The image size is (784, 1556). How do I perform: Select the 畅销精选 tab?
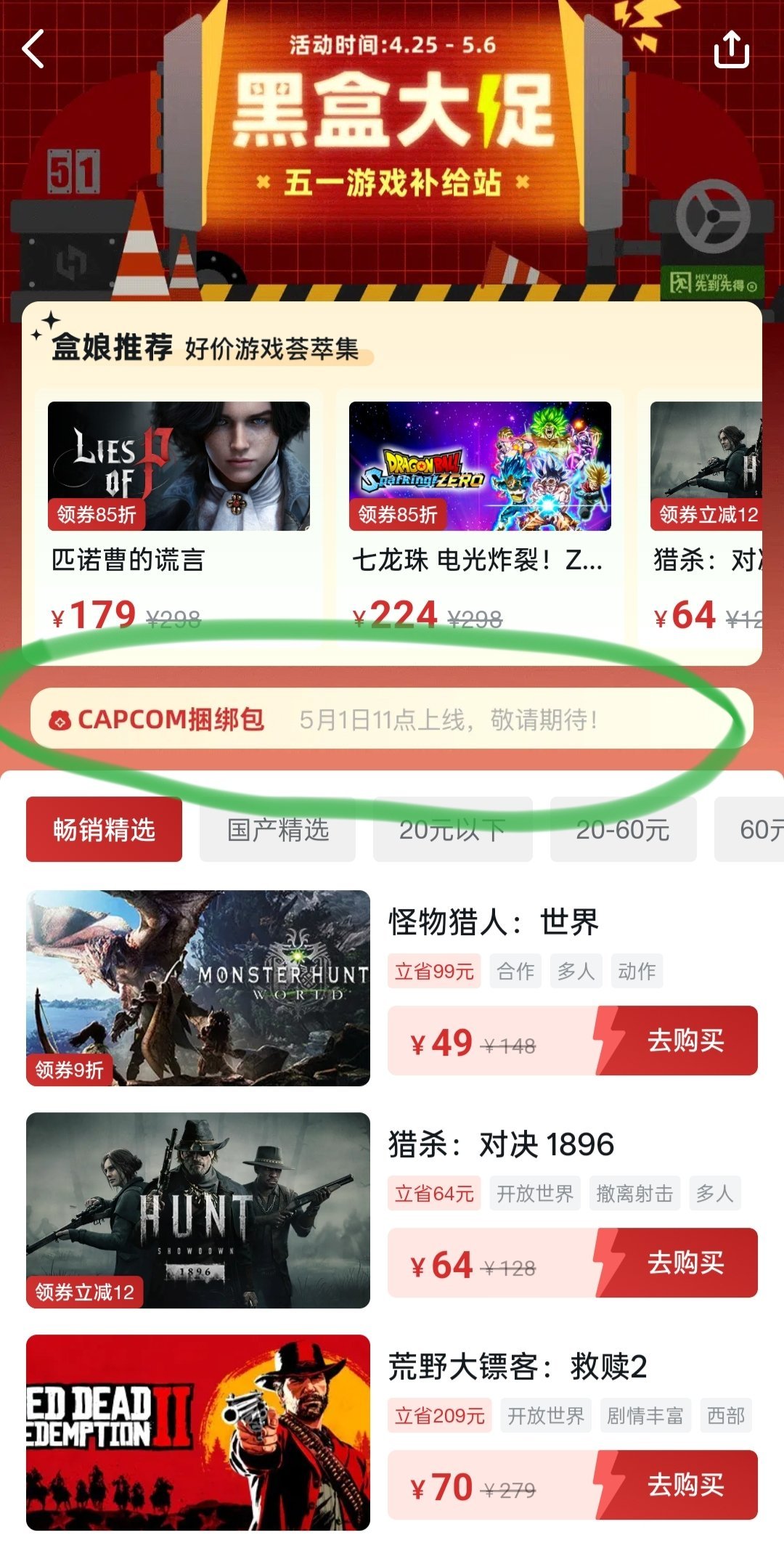click(x=104, y=829)
